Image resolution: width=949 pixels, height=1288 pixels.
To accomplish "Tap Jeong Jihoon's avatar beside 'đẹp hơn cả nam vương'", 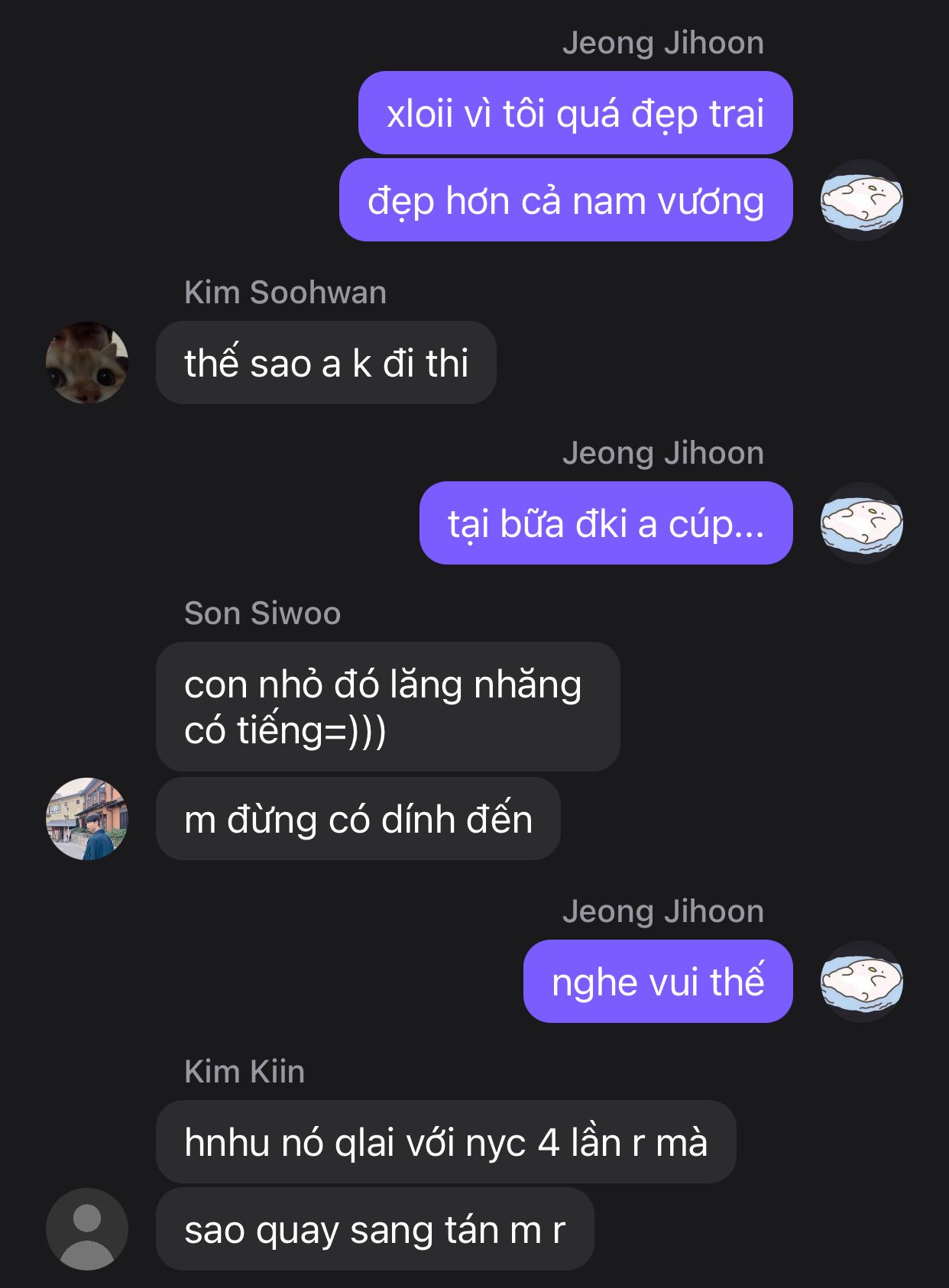I will [862, 200].
